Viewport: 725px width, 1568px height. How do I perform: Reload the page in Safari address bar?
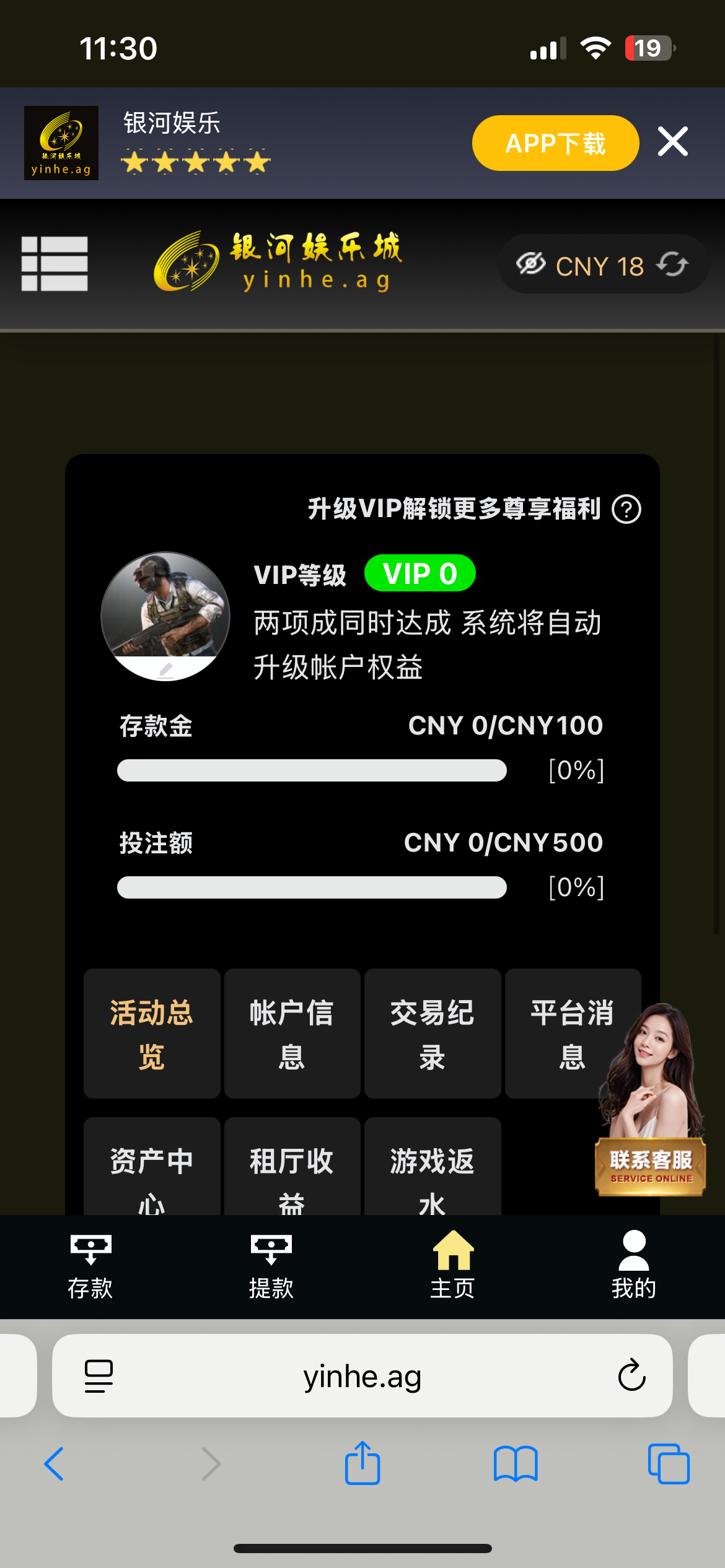(x=631, y=1375)
